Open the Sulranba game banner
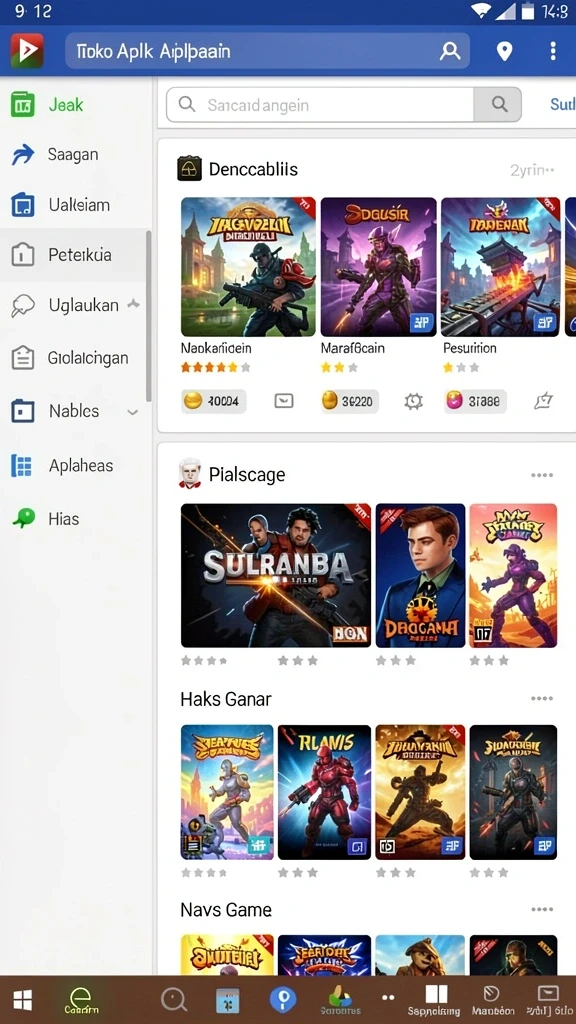Viewport: 576px width, 1024px height. click(276, 575)
